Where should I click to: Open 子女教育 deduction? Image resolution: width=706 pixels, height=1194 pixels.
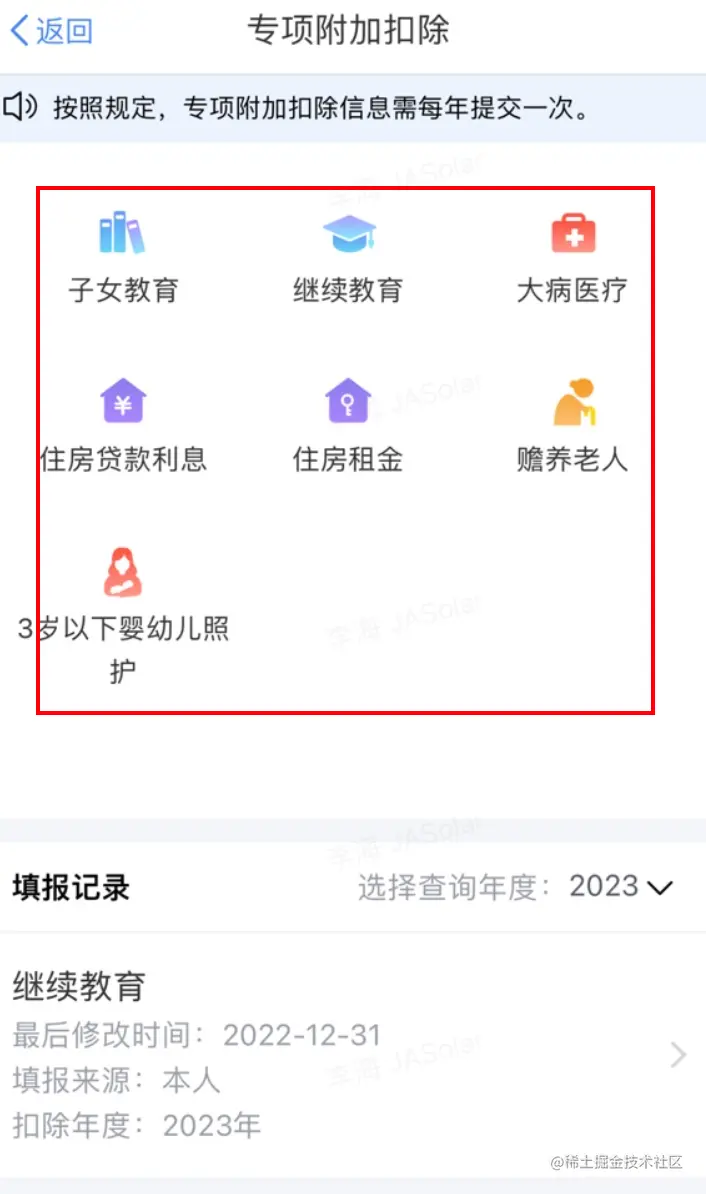(123, 259)
